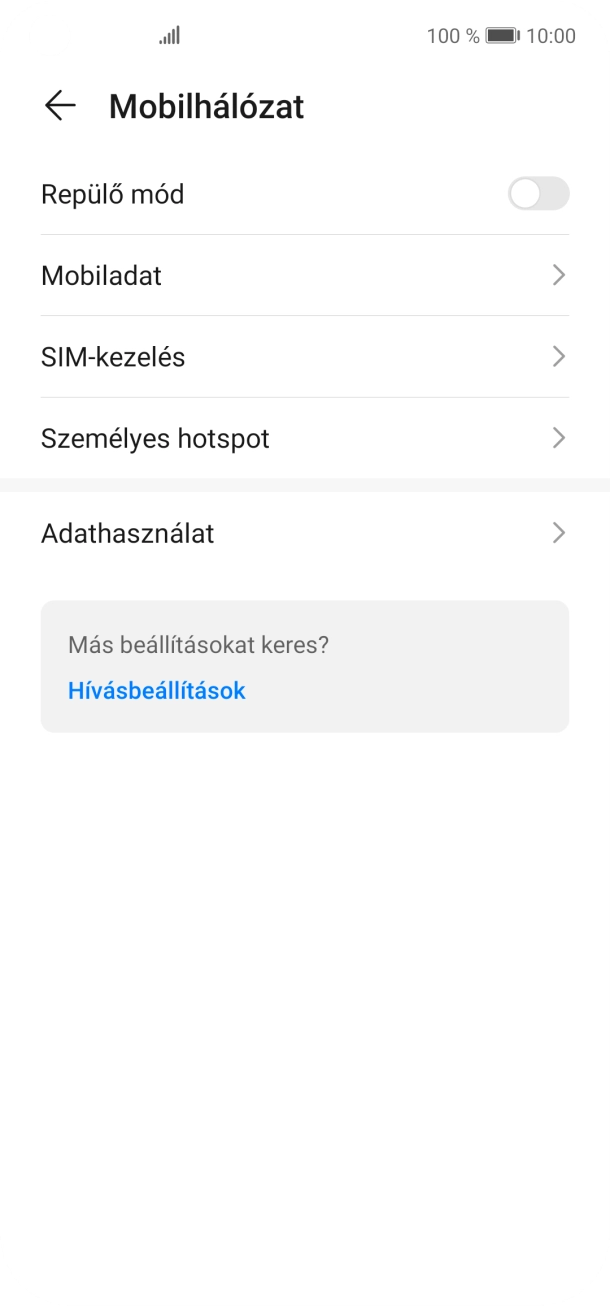
Task: Follow the Hívásbeállítások link
Action: (x=157, y=690)
